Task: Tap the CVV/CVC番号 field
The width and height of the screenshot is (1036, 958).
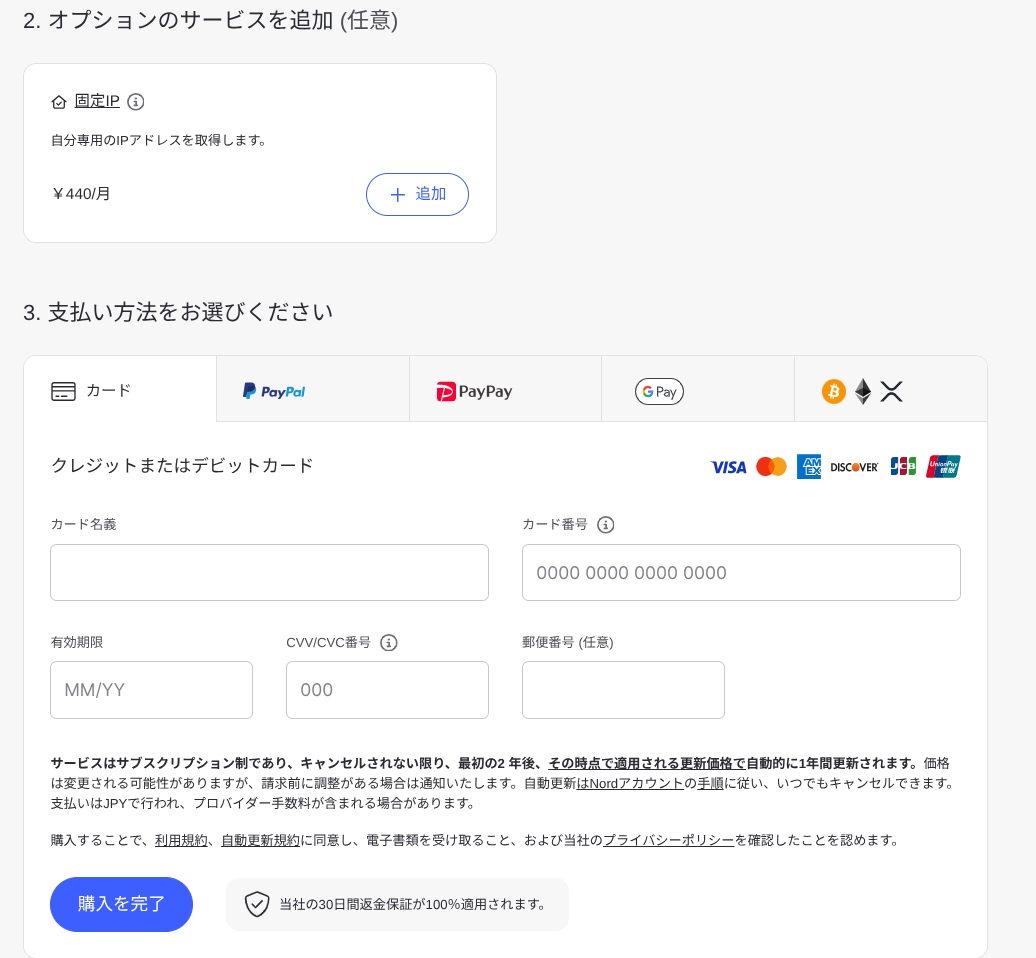Action: coord(387,689)
